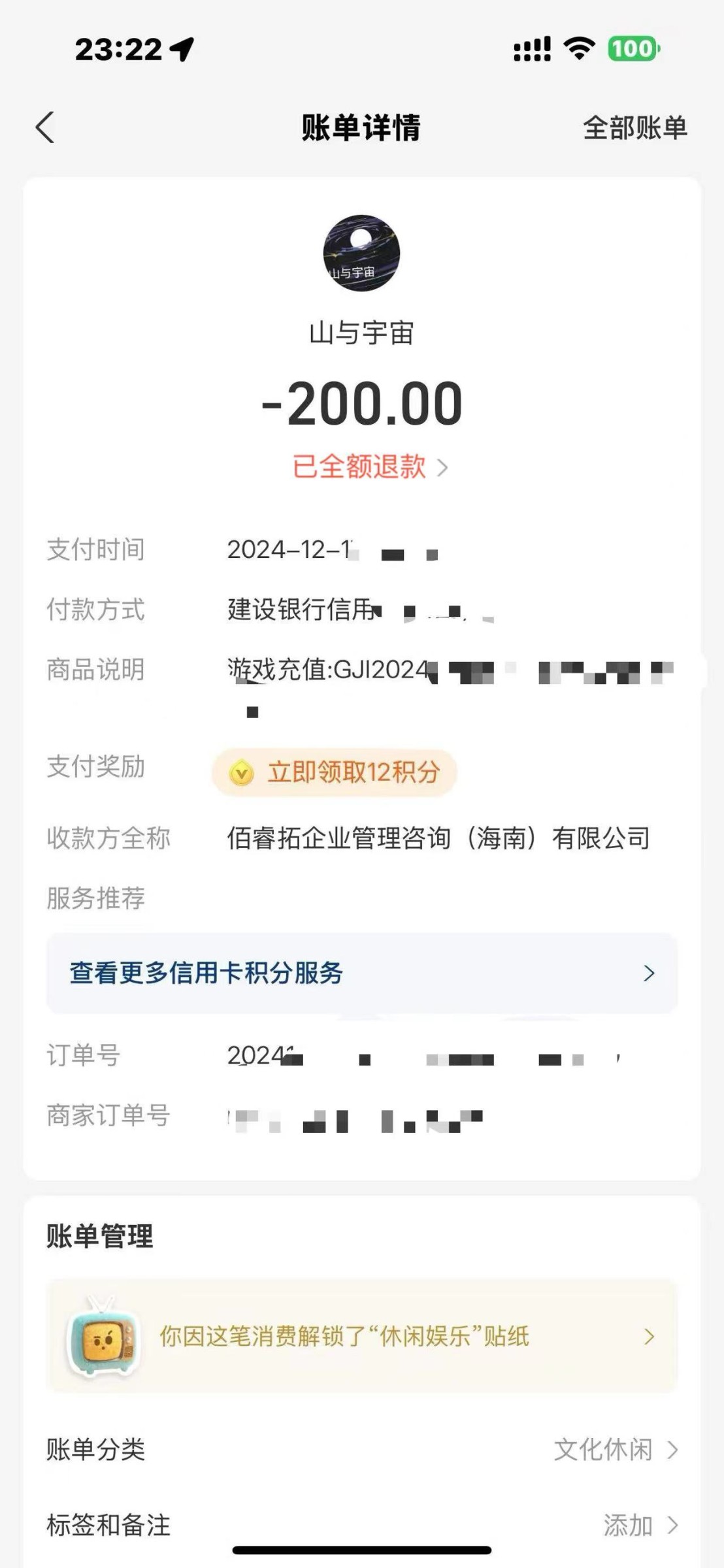Open 全部账单 in the header

click(634, 127)
